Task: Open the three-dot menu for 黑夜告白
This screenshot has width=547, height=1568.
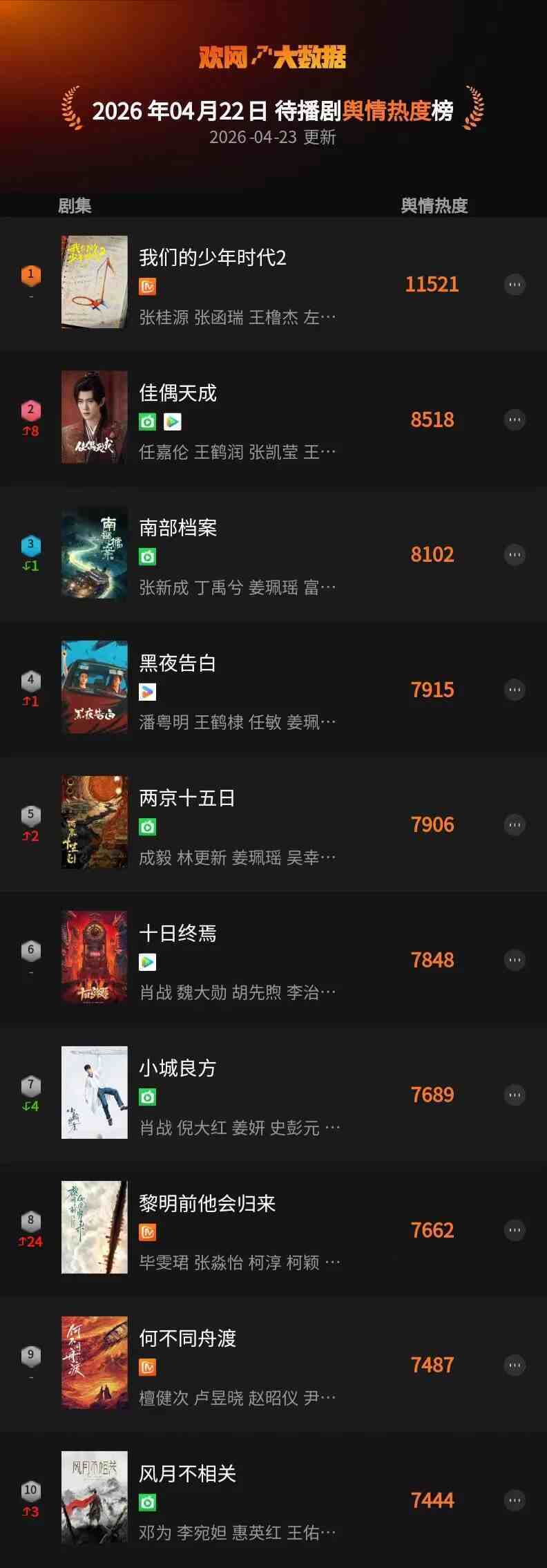Action: tap(515, 690)
